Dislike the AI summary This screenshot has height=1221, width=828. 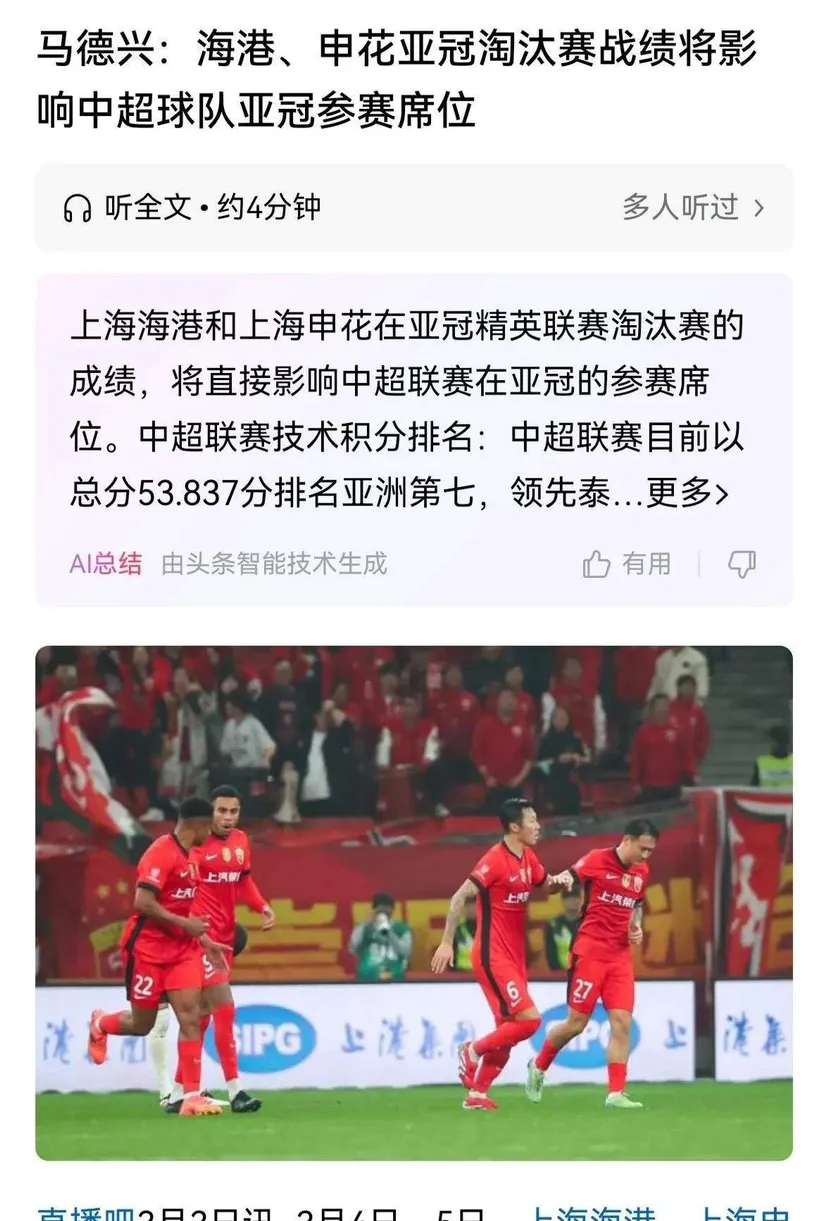click(741, 564)
